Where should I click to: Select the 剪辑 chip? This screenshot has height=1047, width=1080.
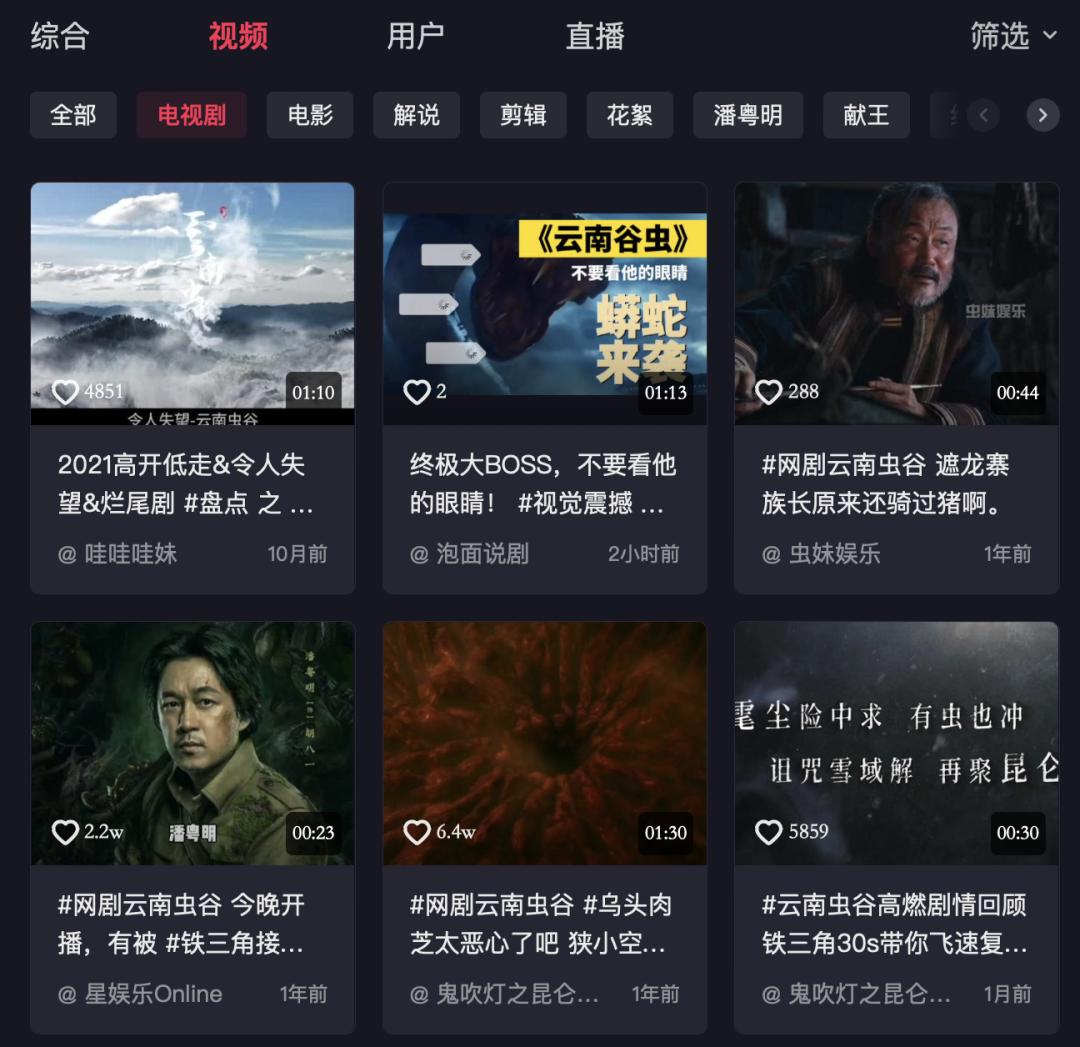523,115
